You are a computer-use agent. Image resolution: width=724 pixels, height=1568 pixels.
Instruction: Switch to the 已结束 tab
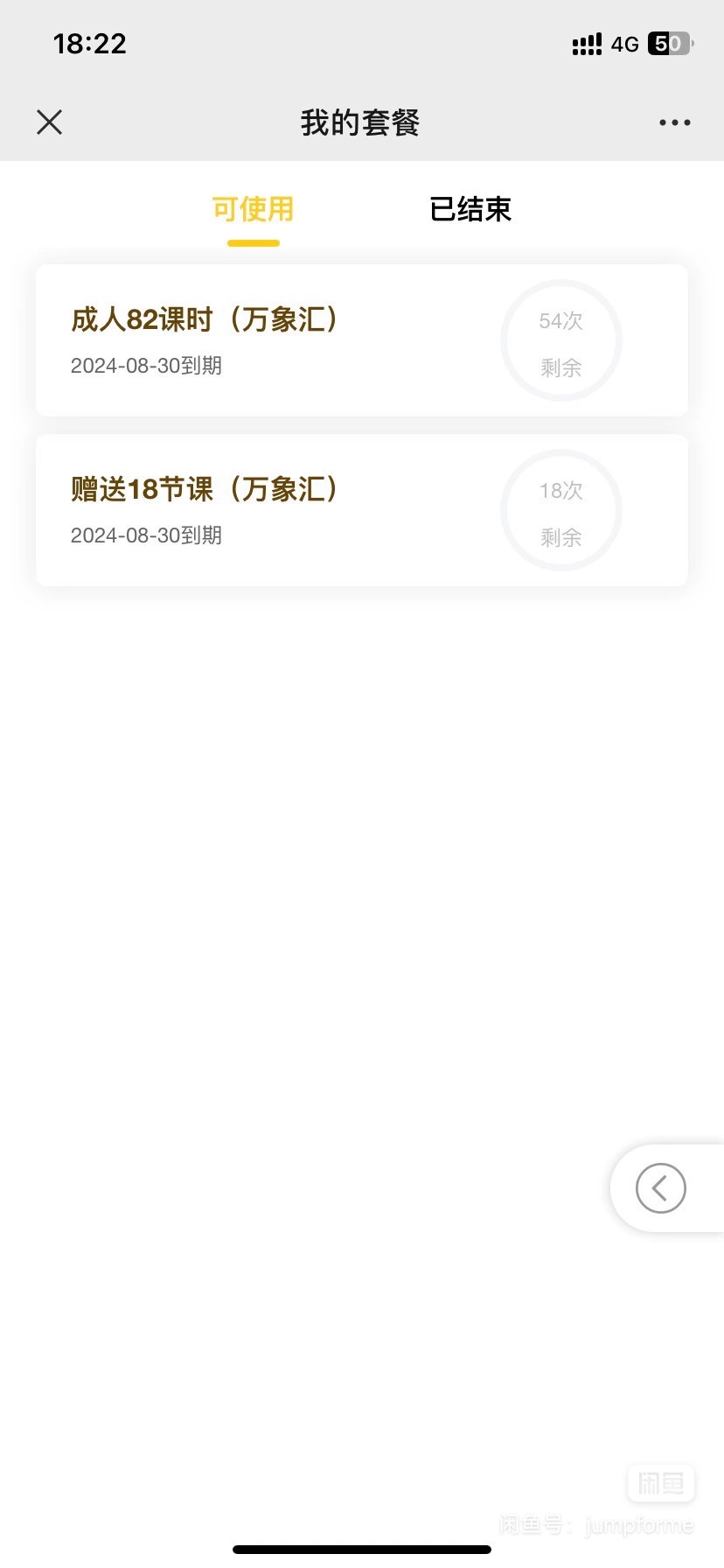click(470, 209)
